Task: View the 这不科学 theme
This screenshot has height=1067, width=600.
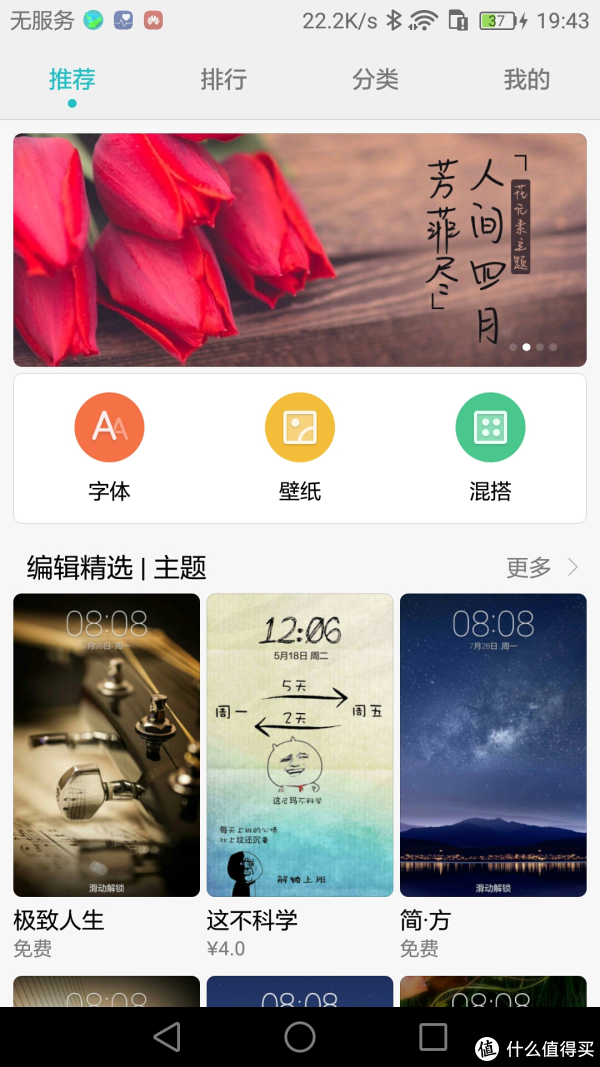Action: pyautogui.click(x=300, y=745)
